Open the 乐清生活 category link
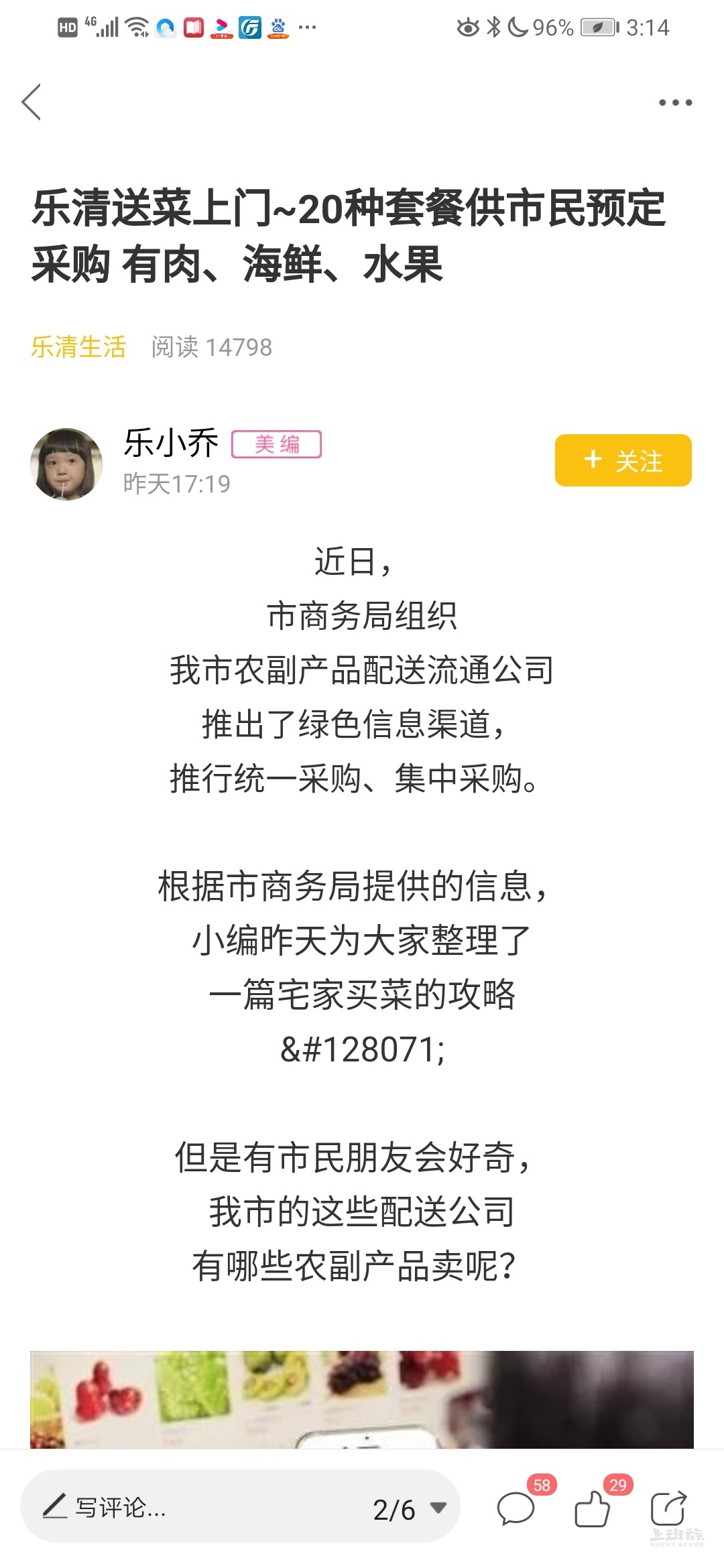This screenshot has width=724, height=1568. [x=78, y=347]
